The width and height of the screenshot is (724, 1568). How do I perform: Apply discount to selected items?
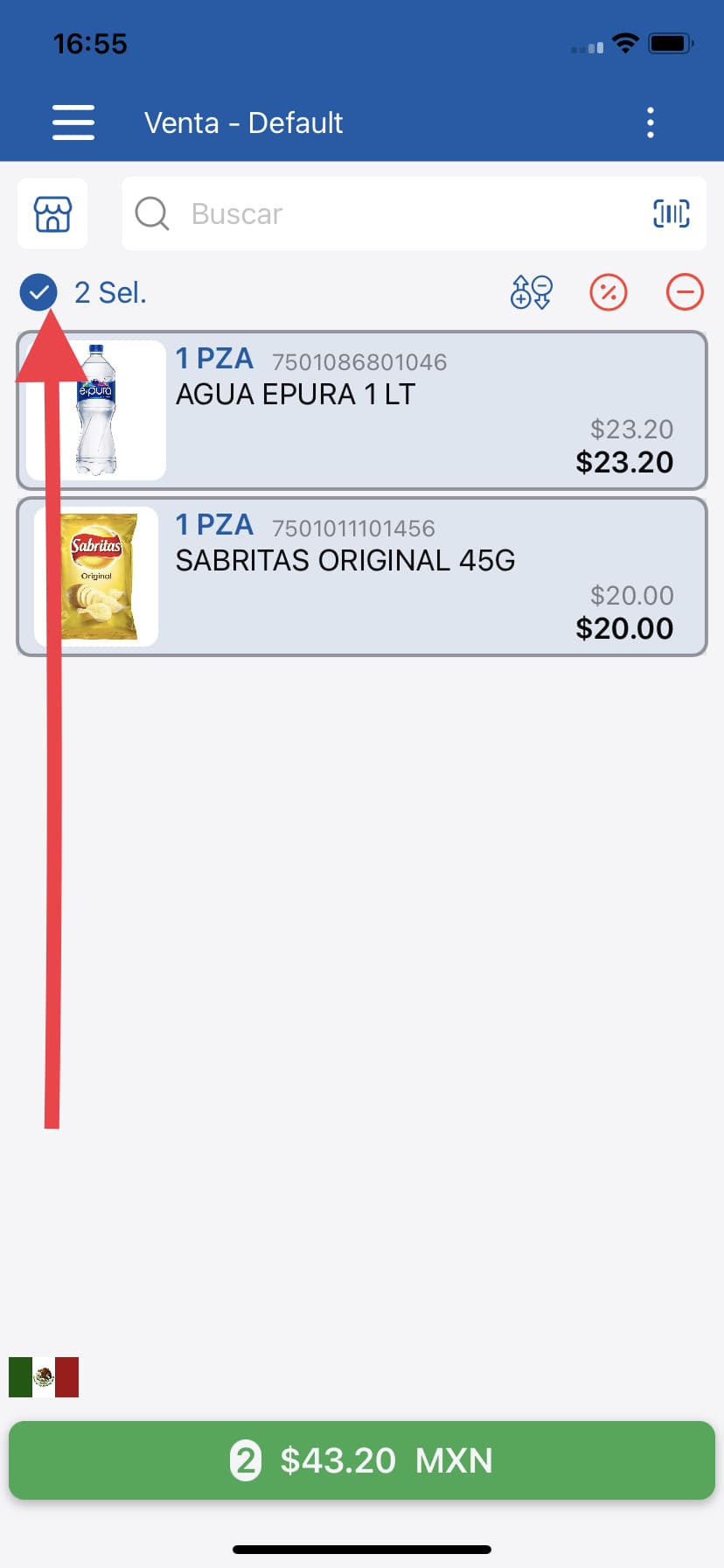point(609,292)
